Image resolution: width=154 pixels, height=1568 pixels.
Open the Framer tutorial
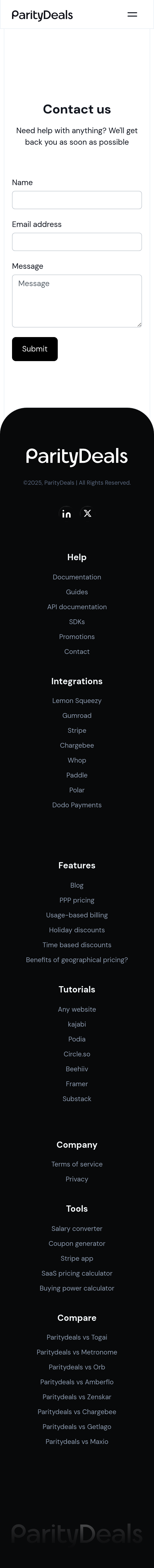tap(77, 1084)
